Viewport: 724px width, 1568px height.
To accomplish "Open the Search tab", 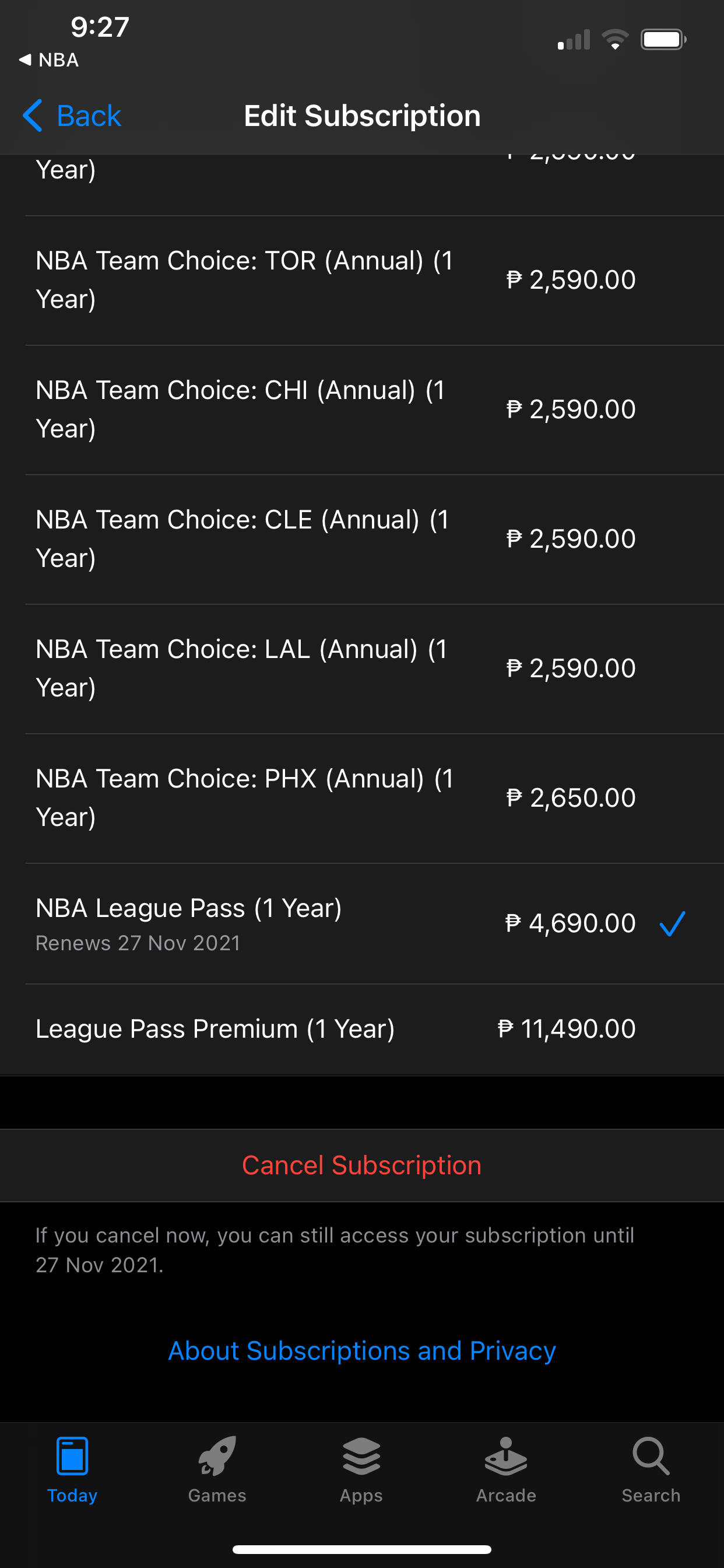I will pos(651,1469).
